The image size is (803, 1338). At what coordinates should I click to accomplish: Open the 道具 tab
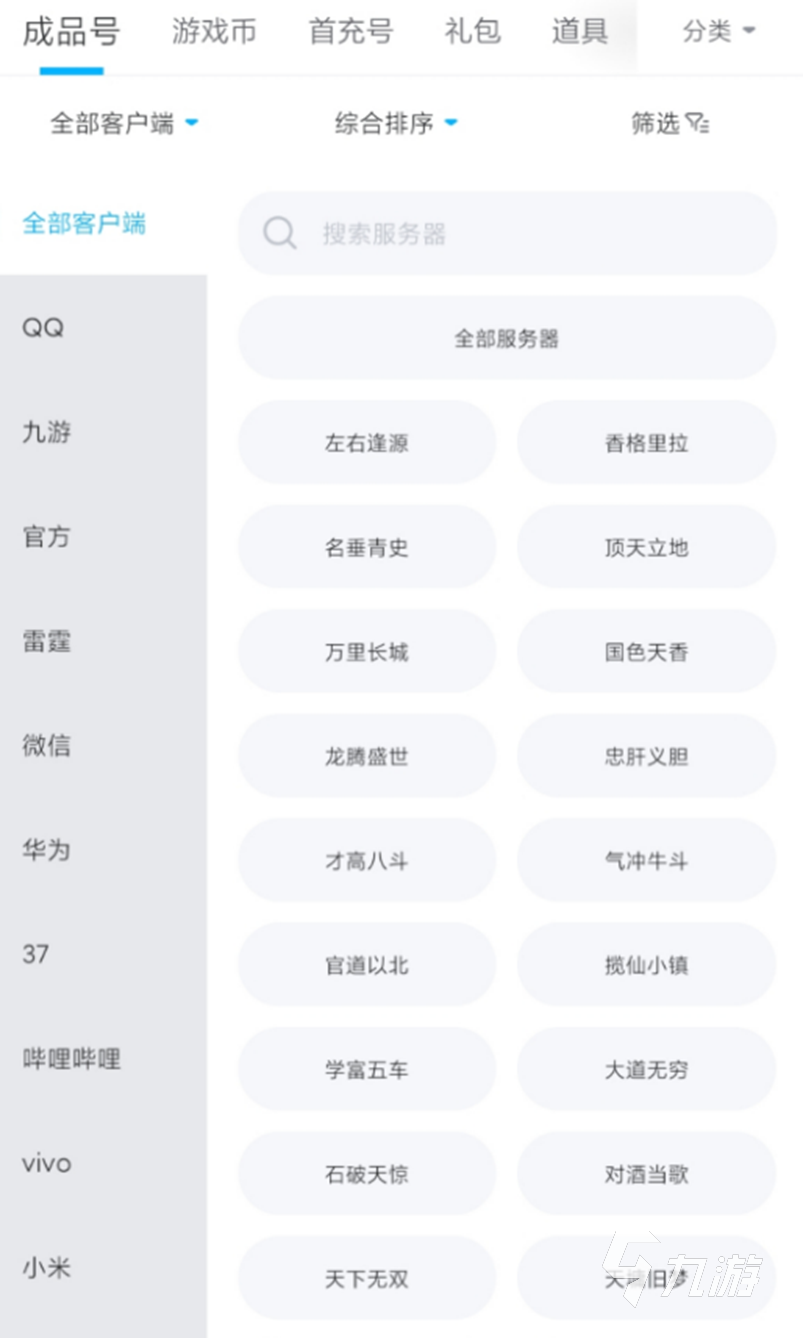click(x=579, y=31)
